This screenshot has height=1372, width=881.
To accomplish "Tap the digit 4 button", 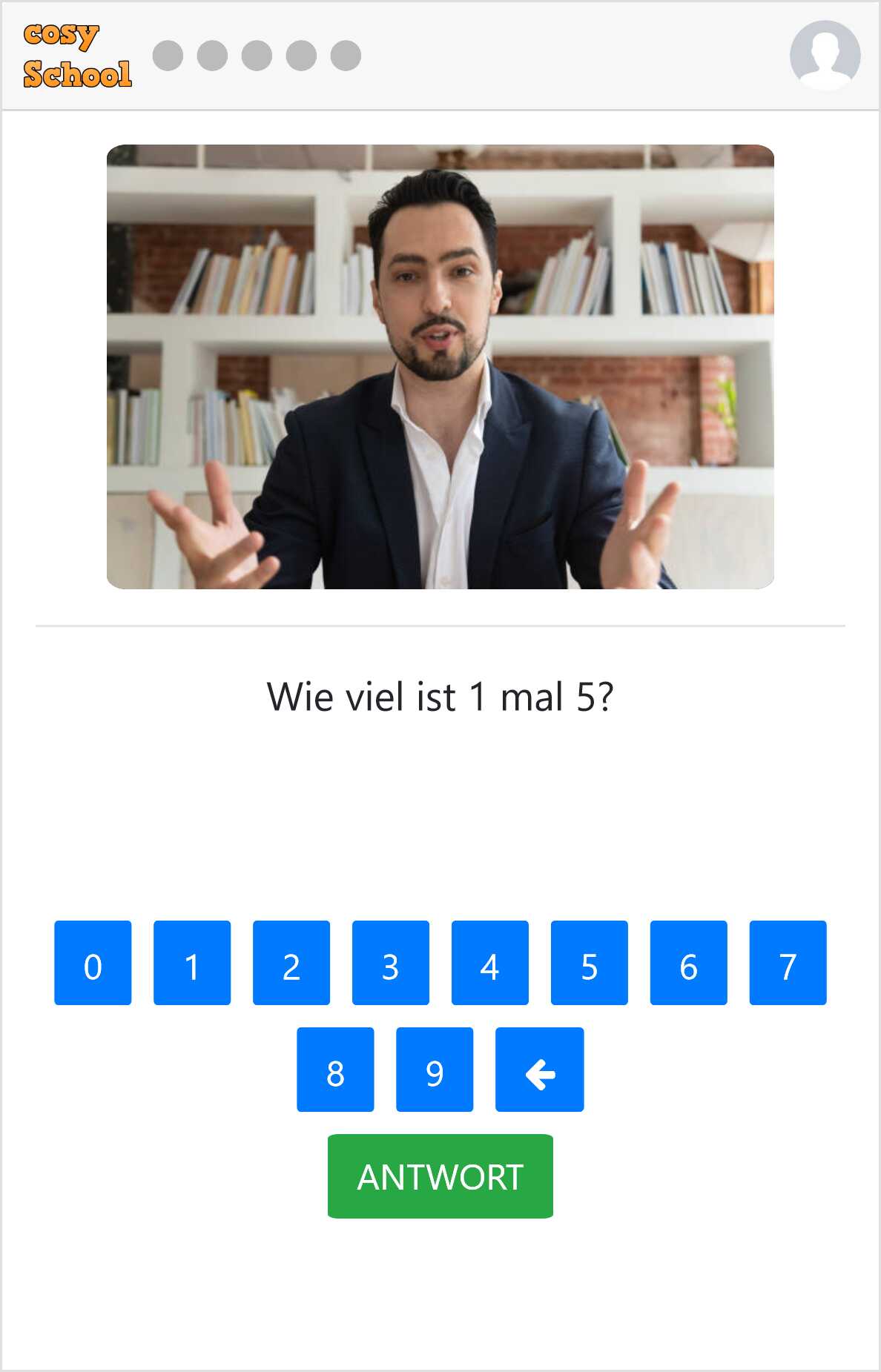I will [490, 963].
